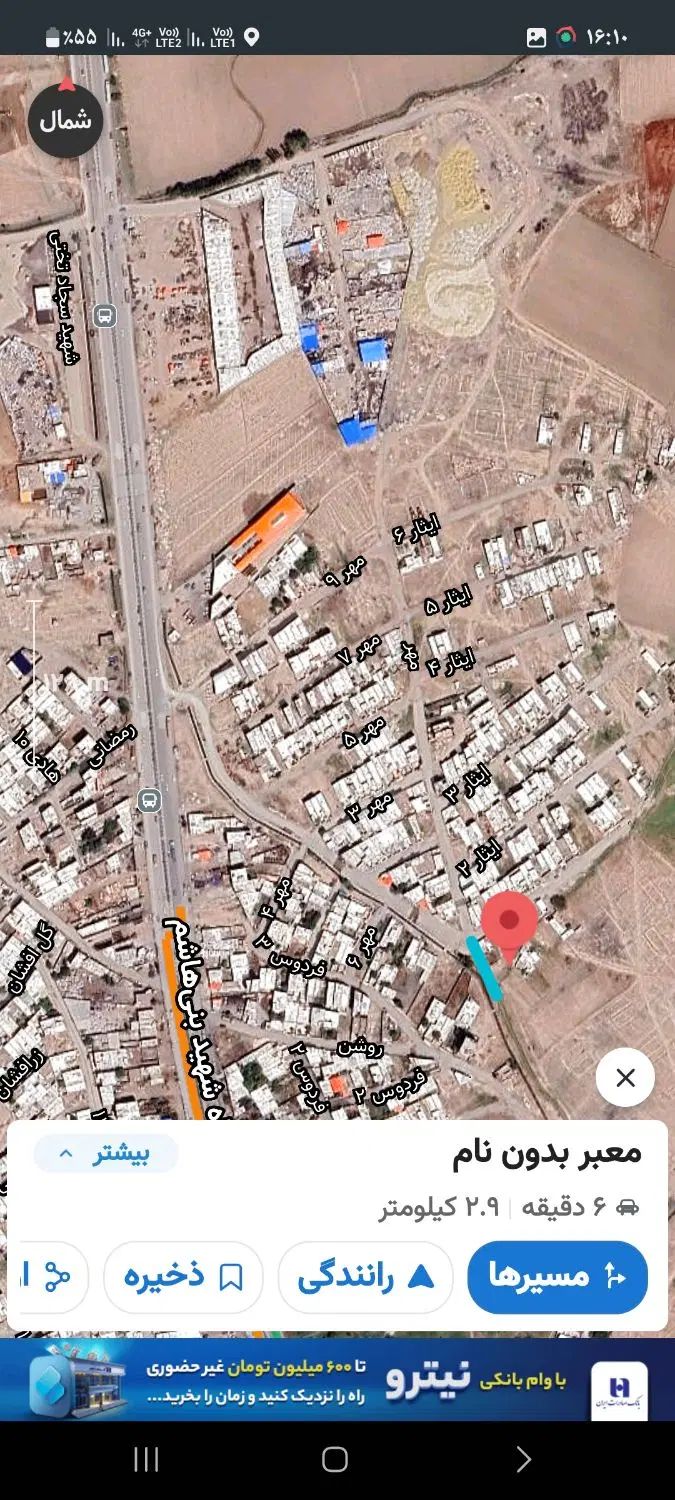Open the recent apps view

point(146,1459)
